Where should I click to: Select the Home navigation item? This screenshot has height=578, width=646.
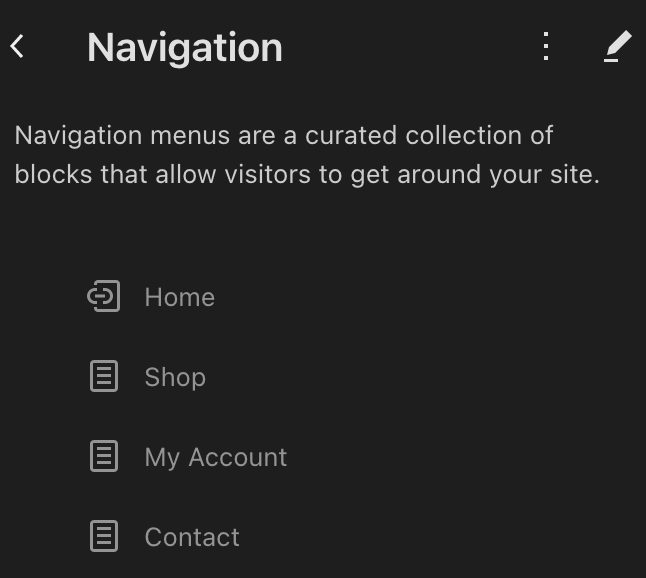pyautogui.click(x=179, y=297)
